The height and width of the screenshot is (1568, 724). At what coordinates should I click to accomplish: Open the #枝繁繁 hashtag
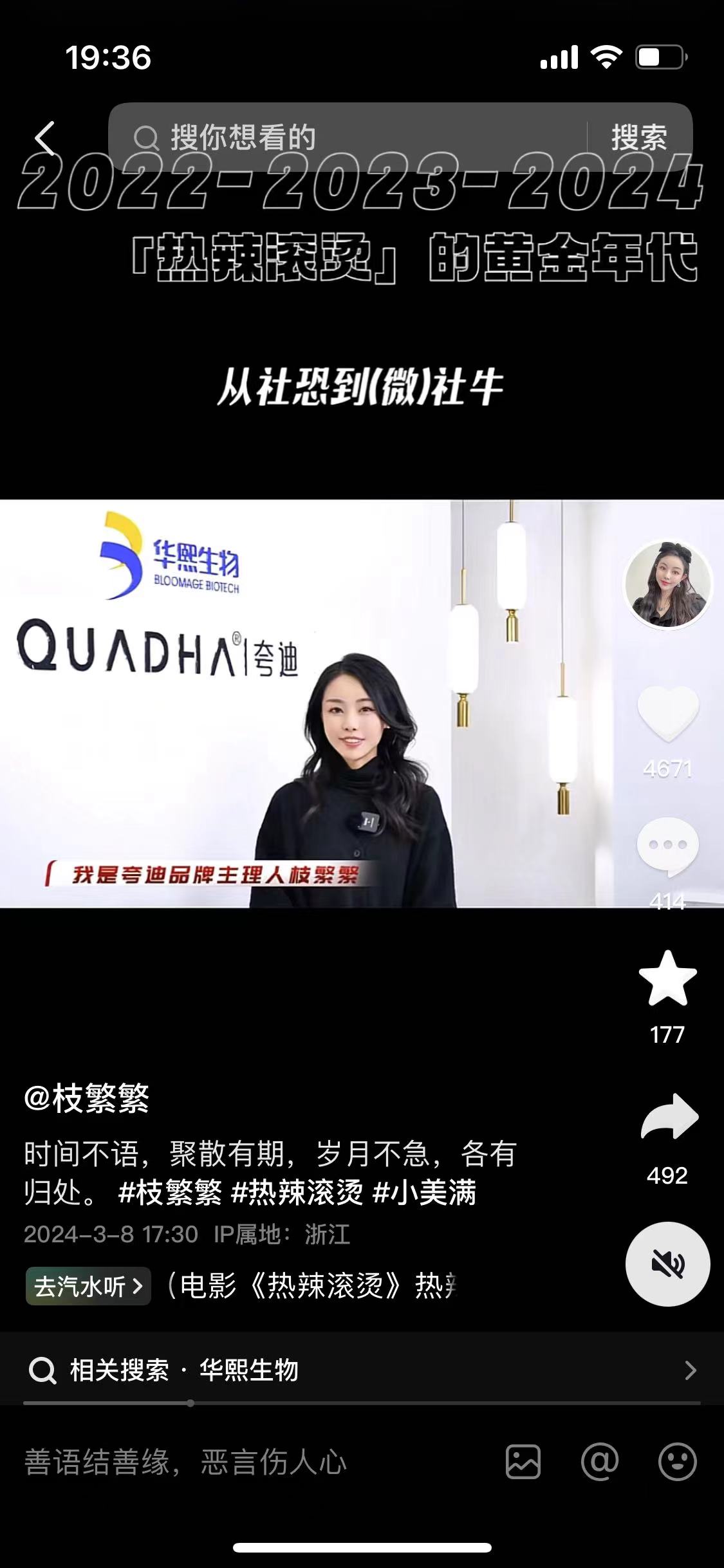pos(170,1193)
